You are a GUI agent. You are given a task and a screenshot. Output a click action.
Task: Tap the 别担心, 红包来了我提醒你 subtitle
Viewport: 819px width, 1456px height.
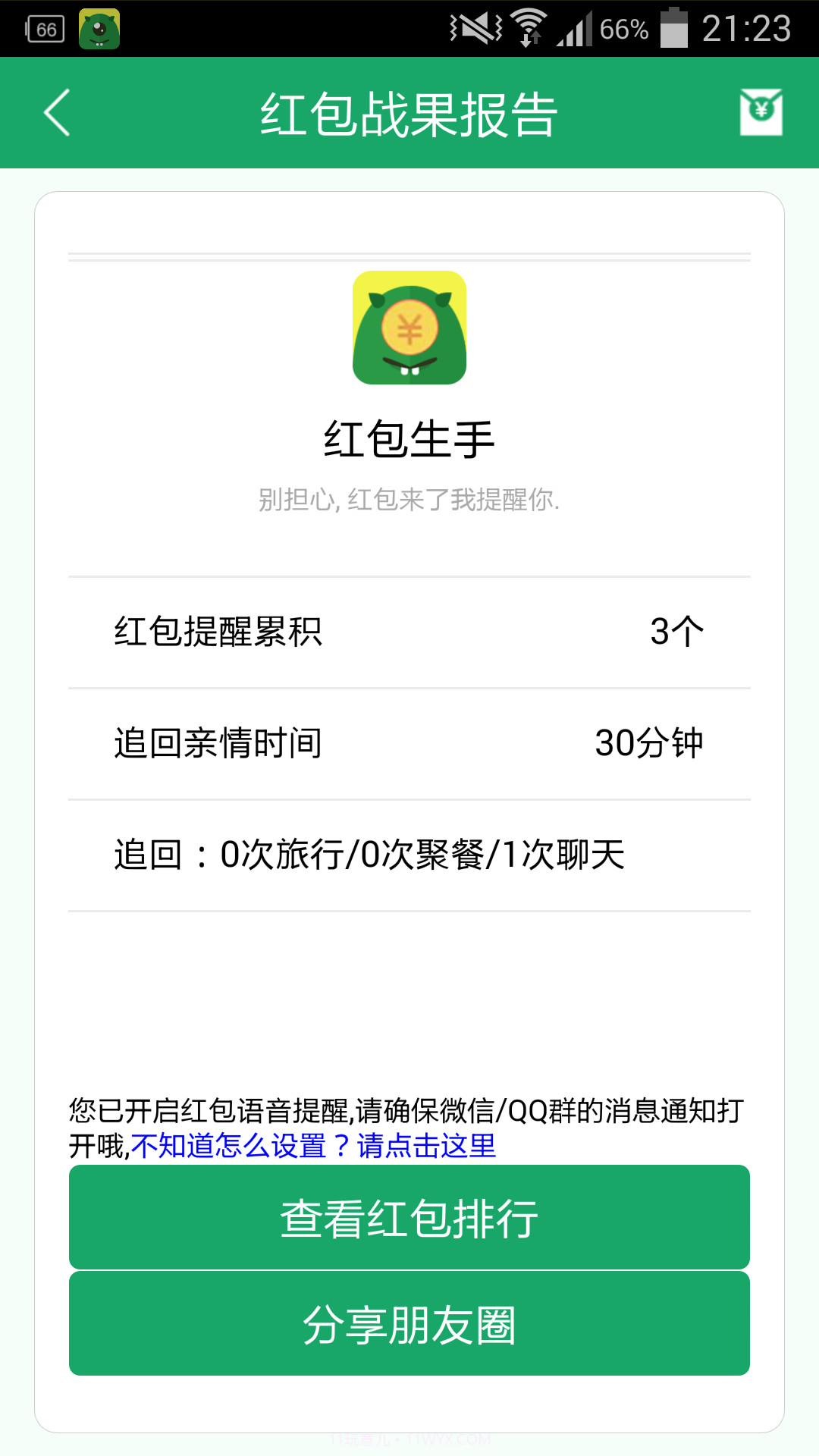(x=409, y=500)
